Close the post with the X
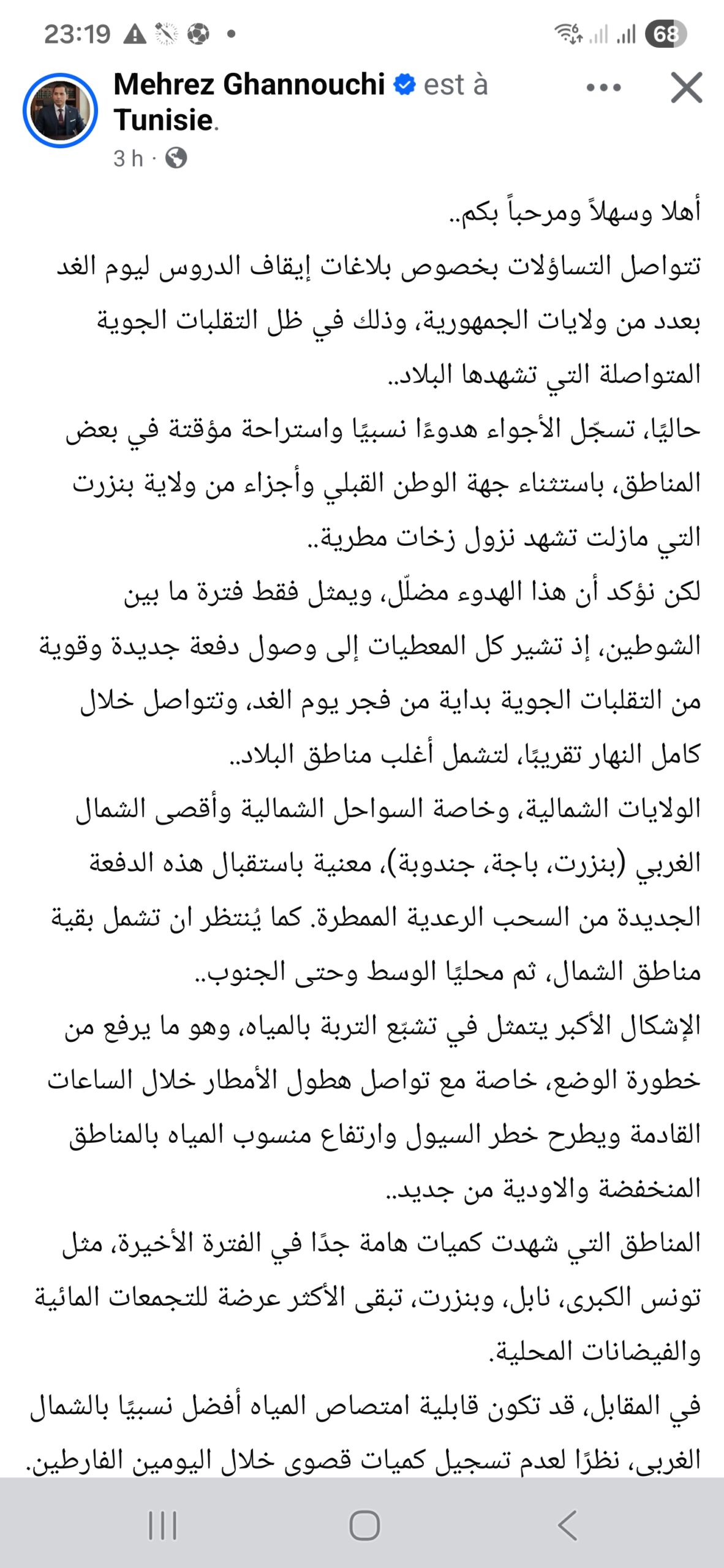724x1568 pixels. [686, 88]
